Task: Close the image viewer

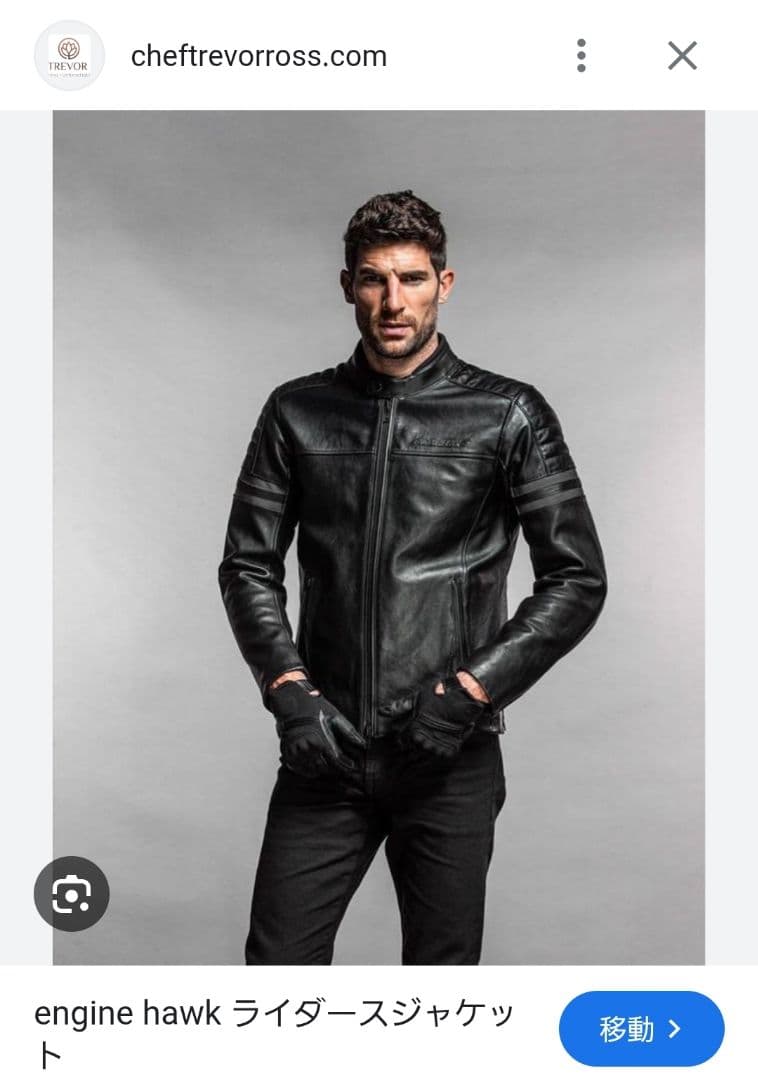Action: coord(682,55)
